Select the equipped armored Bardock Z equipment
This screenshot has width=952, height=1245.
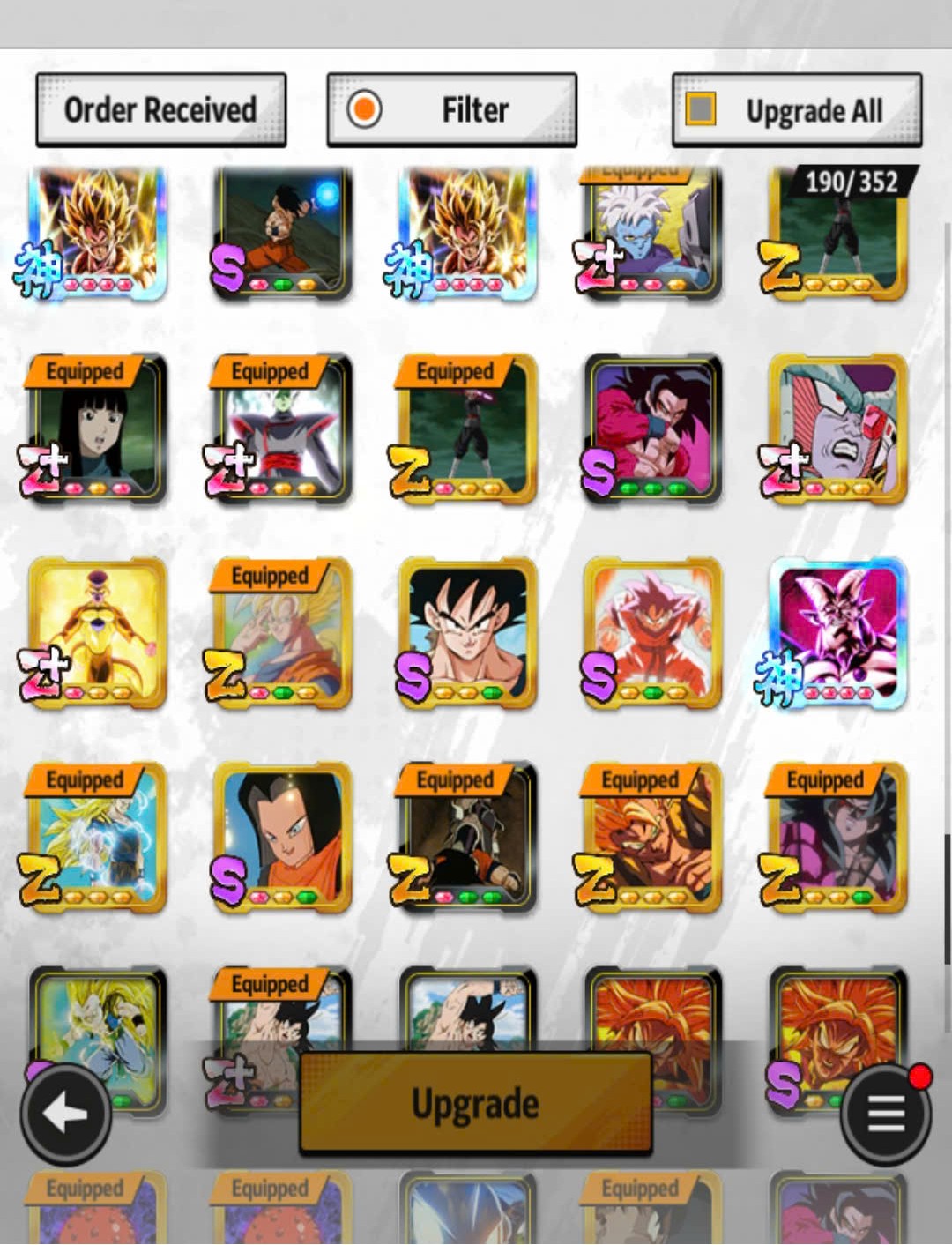pyautogui.click(x=467, y=836)
